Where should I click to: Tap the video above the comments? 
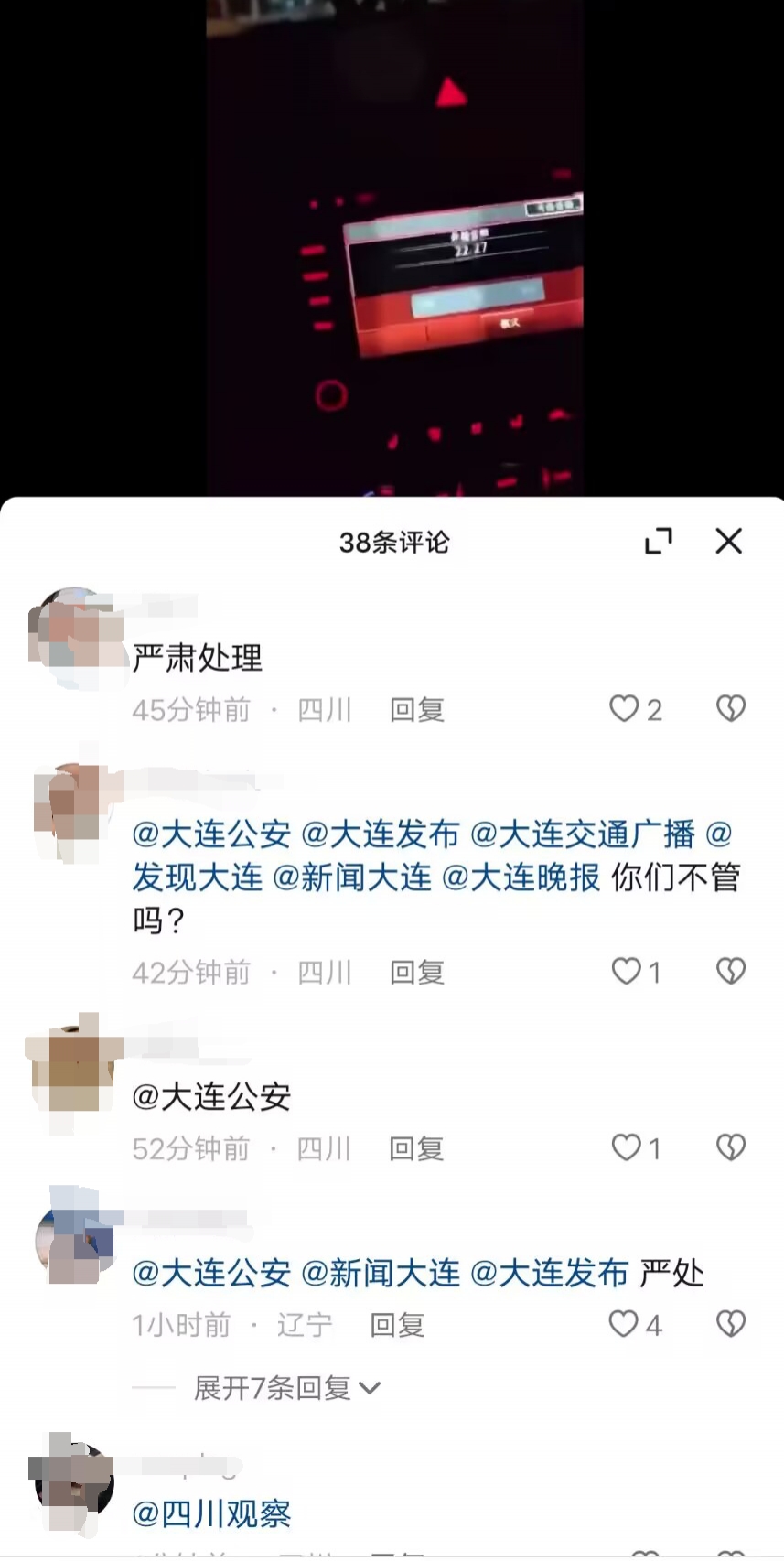point(395,247)
